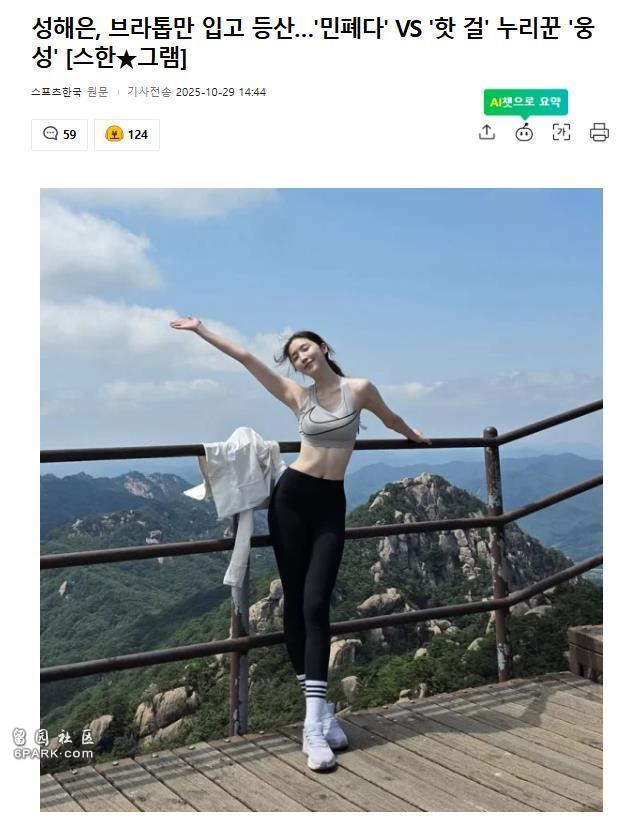Screen dimensions: 624x826
Task: Share this article
Action: point(487,132)
